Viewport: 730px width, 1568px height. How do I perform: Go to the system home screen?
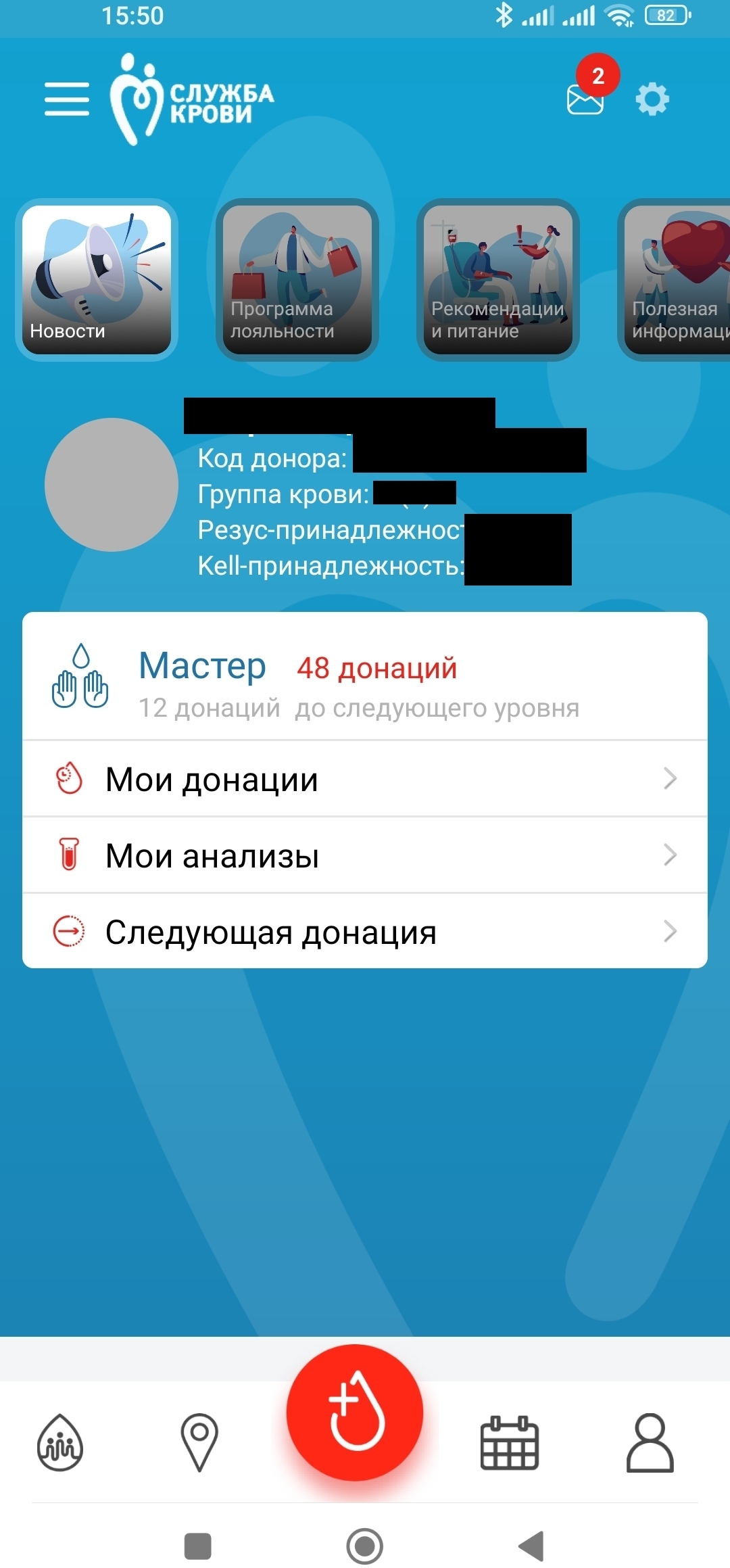pyautogui.click(x=365, y=1545)
